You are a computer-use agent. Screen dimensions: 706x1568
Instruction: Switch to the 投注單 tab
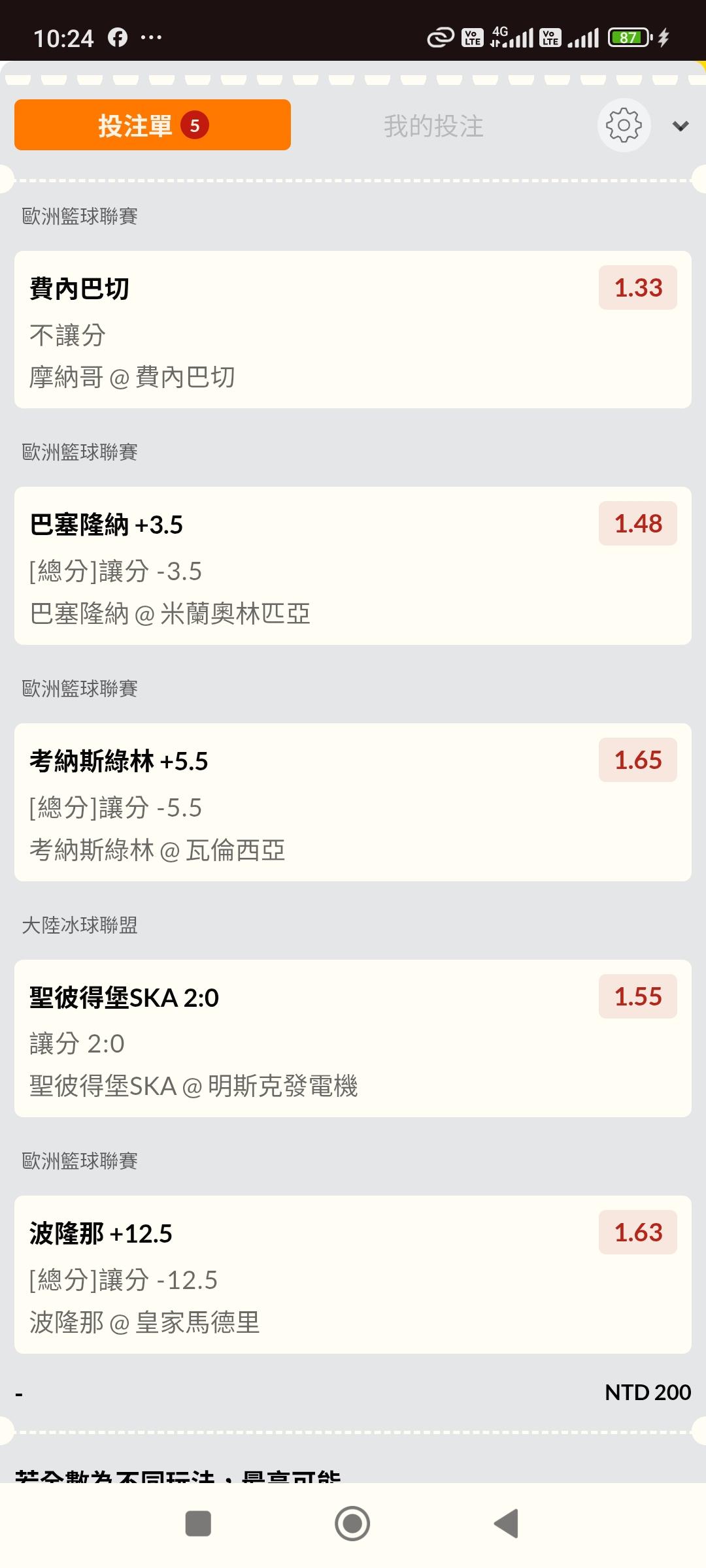point(152,125)
